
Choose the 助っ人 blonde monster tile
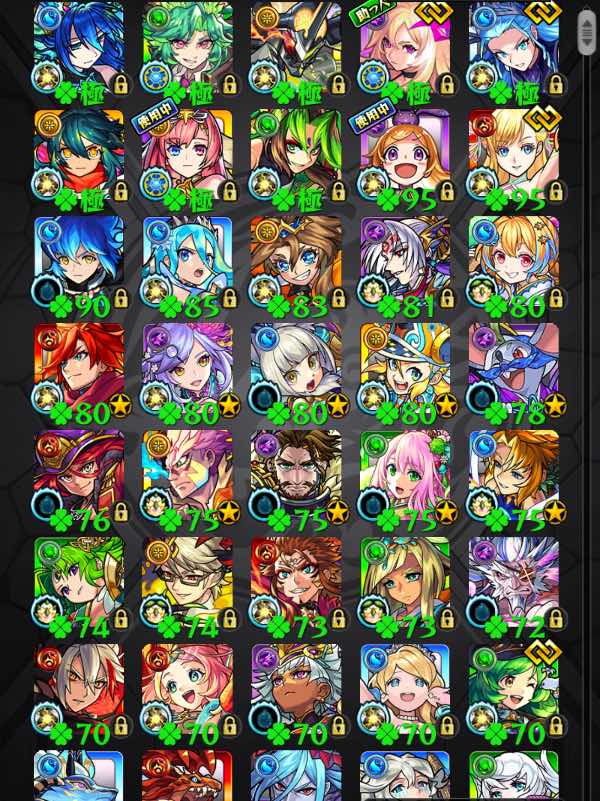(405, 50)
